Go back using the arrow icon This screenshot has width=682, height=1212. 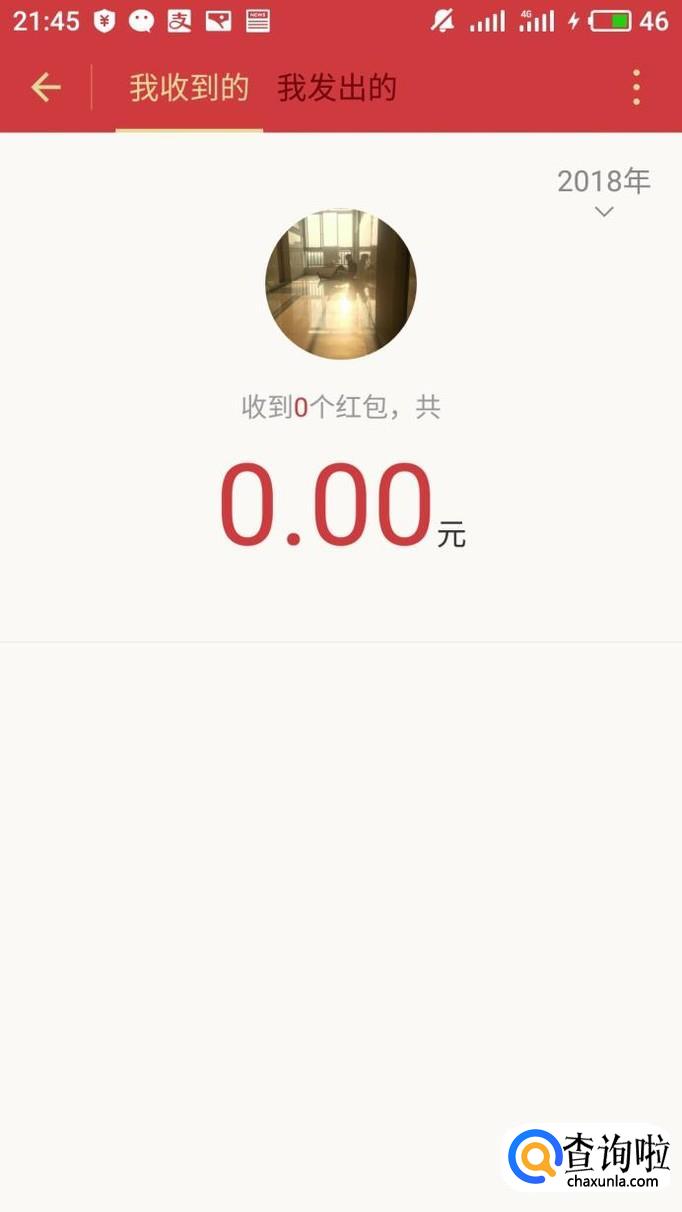[x=45, y=88]
